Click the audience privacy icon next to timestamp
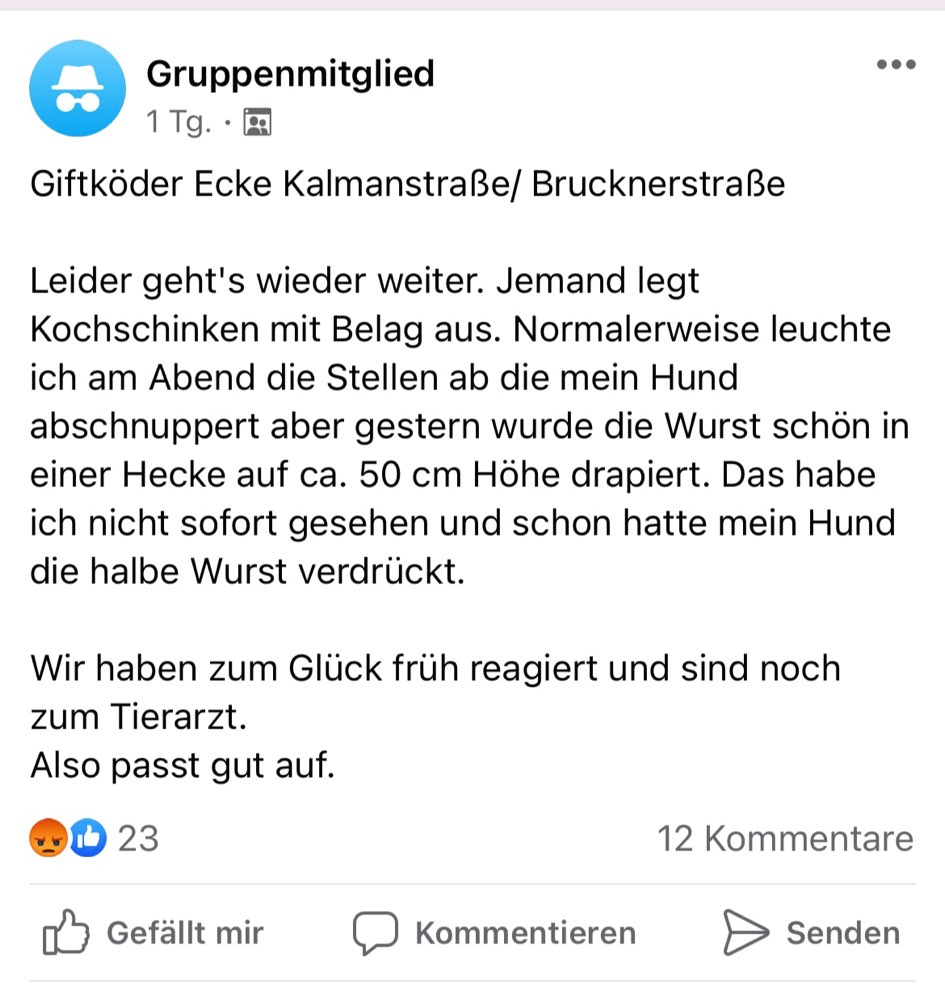This screenshot has height=1000, width=945. (259, 119)
